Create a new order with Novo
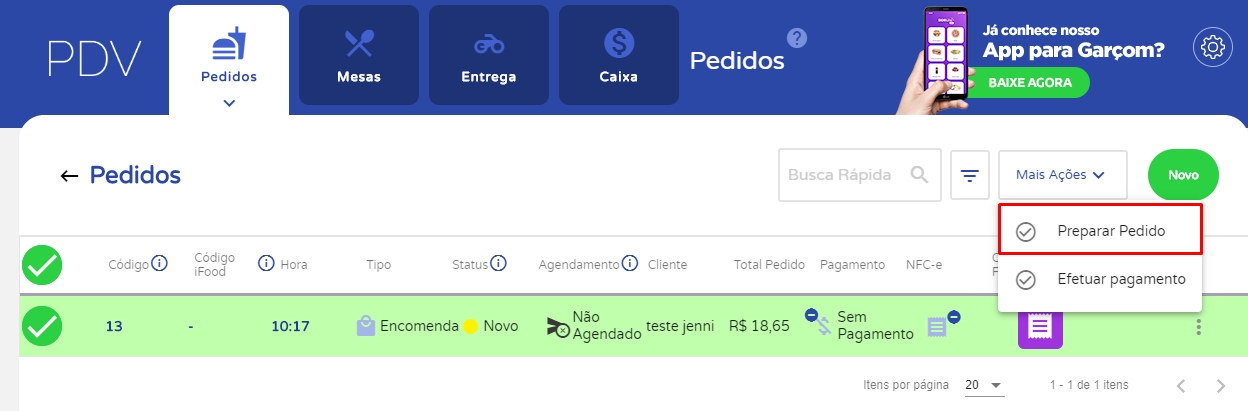This screenshot has width=1248, height=411. point(1183,175)
